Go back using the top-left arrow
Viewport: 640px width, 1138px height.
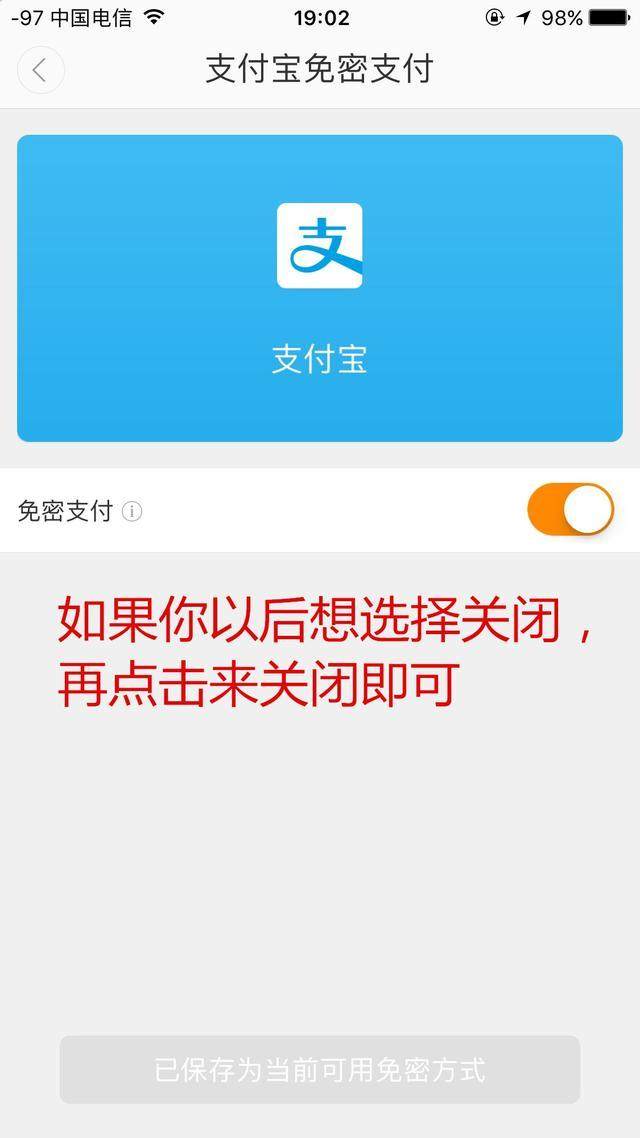(x=40, y=70)
